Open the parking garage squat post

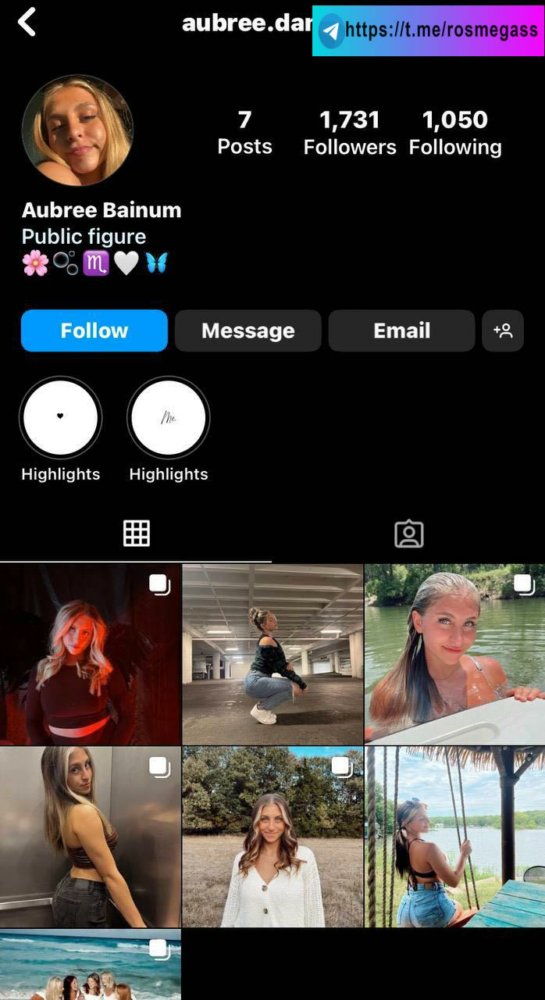(273, 654)
